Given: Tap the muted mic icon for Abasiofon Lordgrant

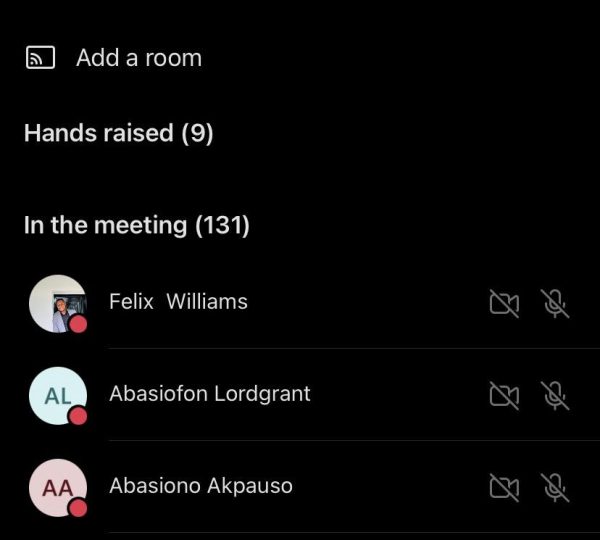Looking at the screenshot, I should [x=555, y=395].
